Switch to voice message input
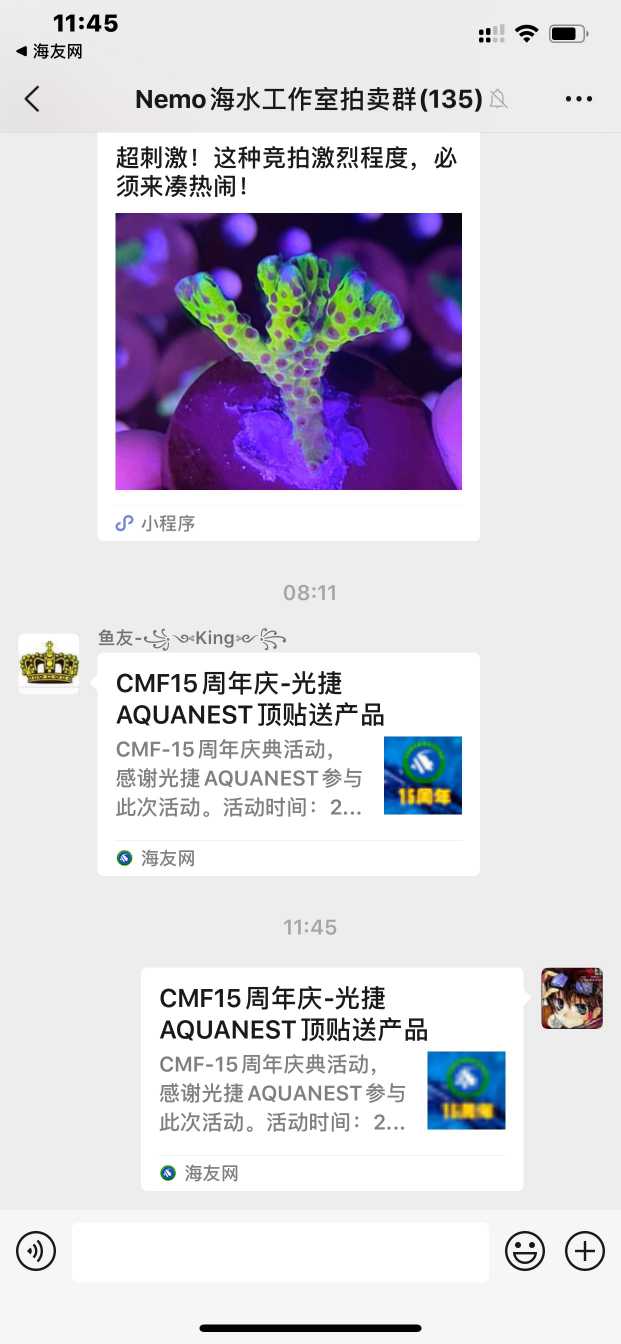 pyautogui.click(x=36, y=1251)
